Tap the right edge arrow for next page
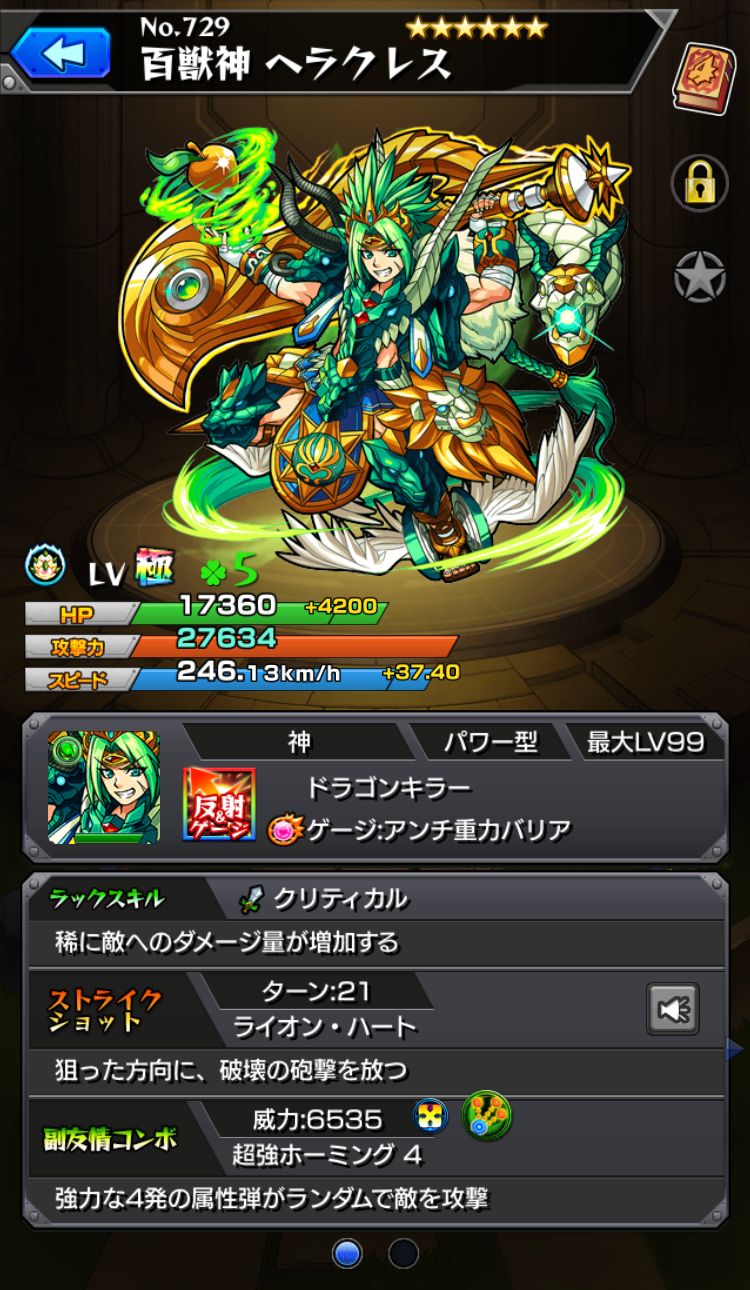This screenshot has height=1290, width=750. pos(736,1049)
